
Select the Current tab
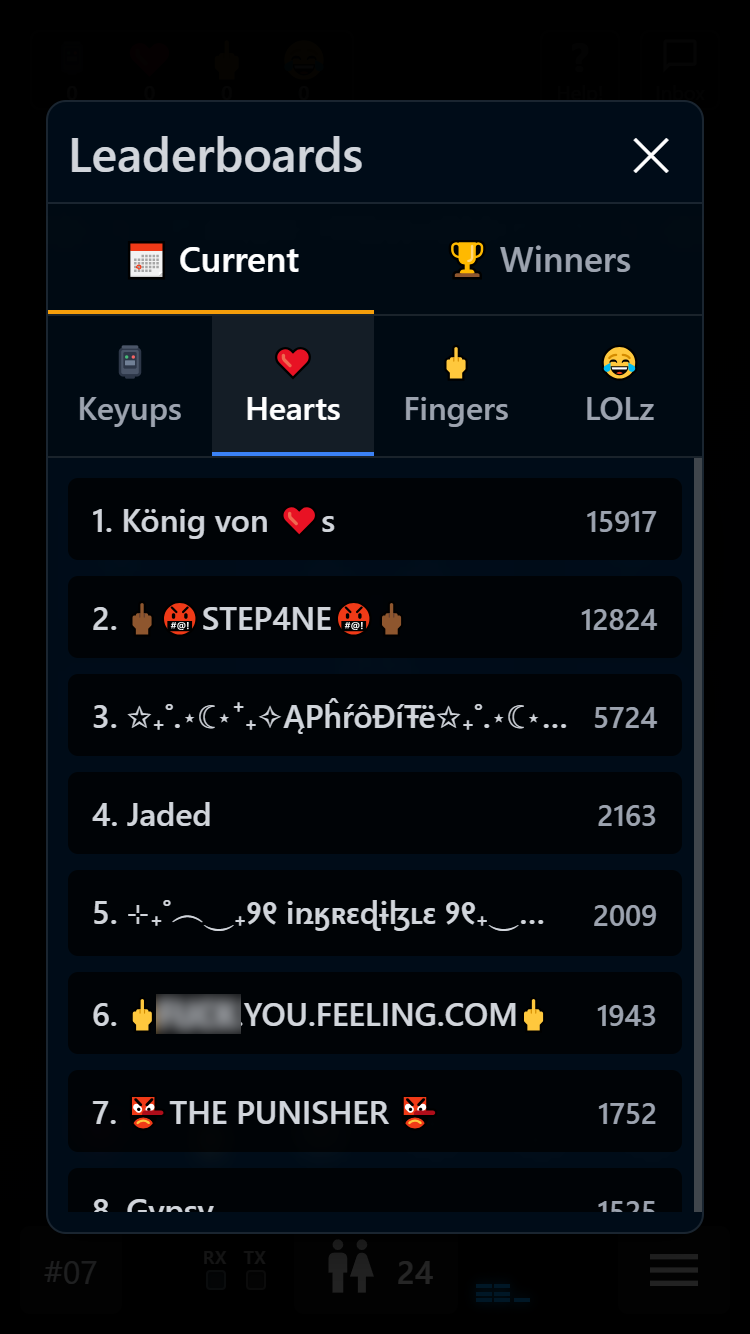click(212, 260)
